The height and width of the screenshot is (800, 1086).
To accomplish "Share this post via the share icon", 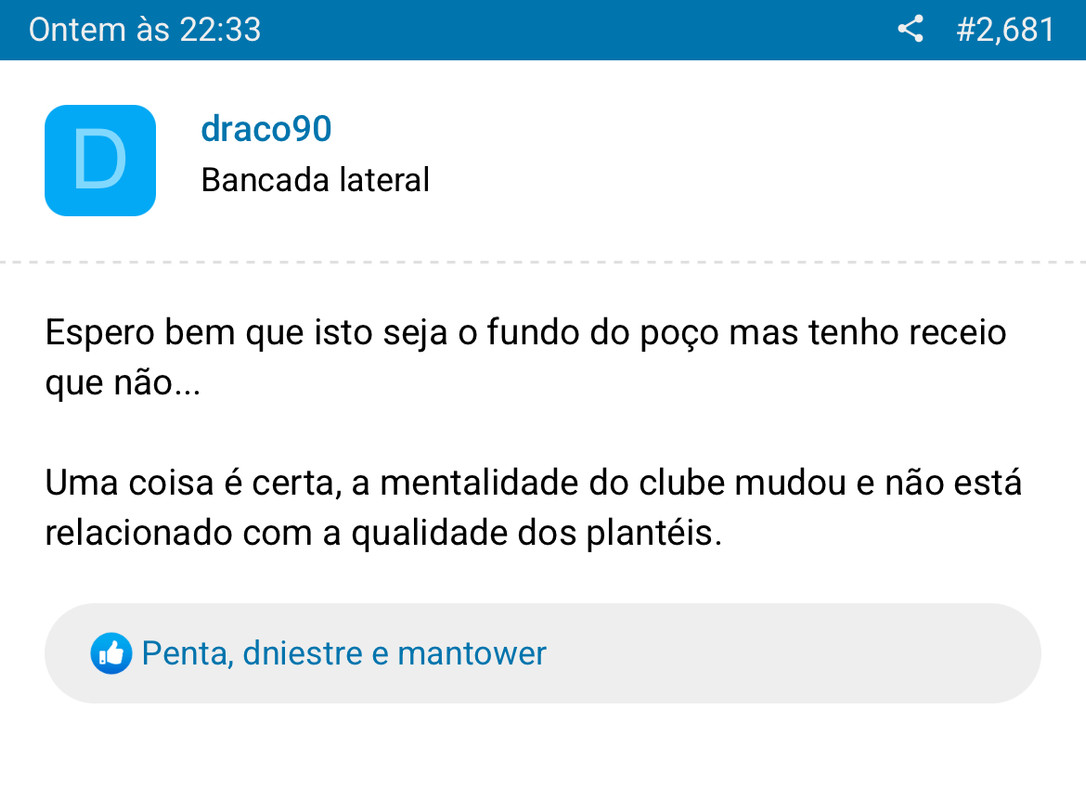I will click(x=910, y=29).
